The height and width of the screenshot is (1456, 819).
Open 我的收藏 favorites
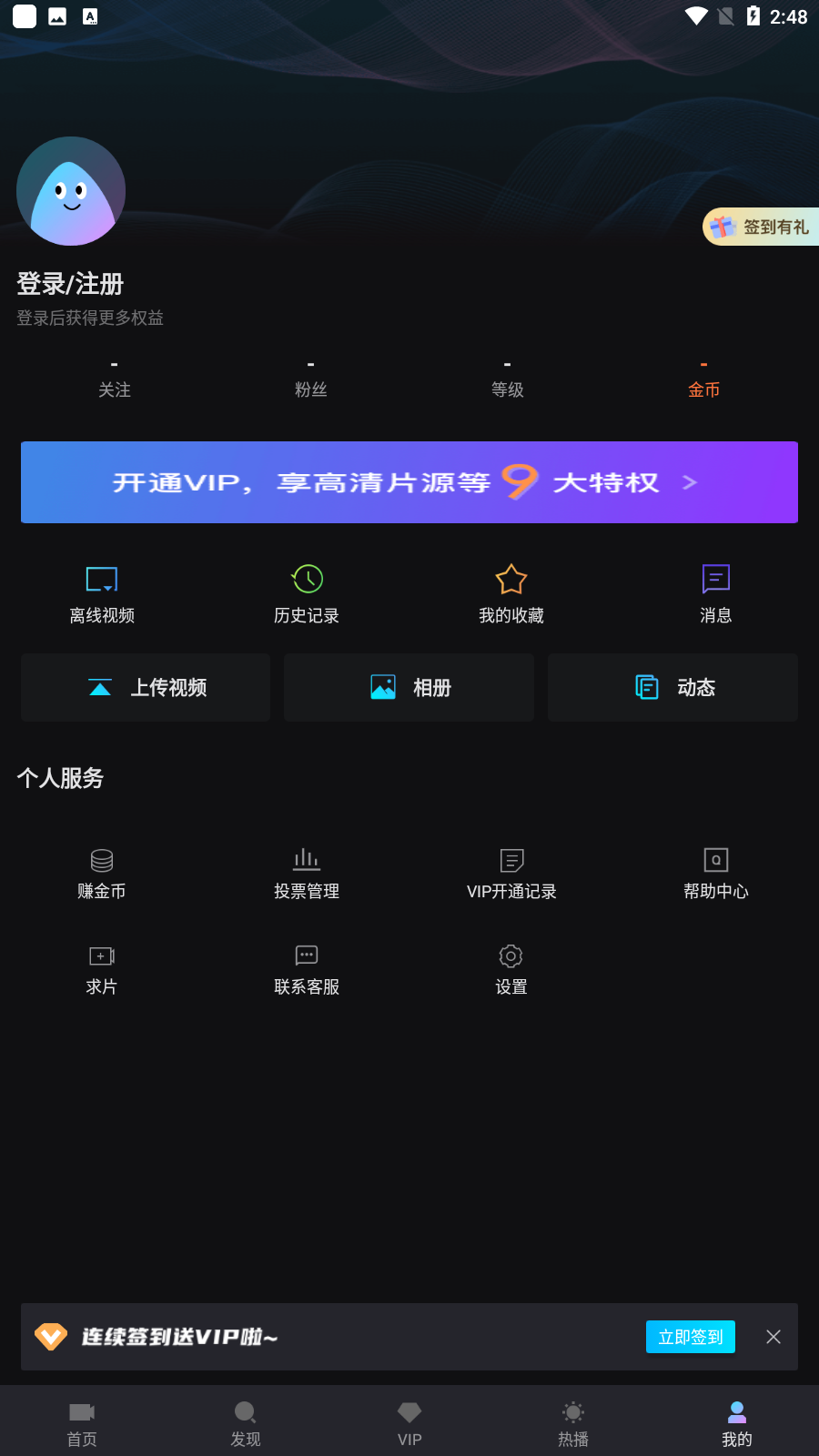[x=511, y=595]
